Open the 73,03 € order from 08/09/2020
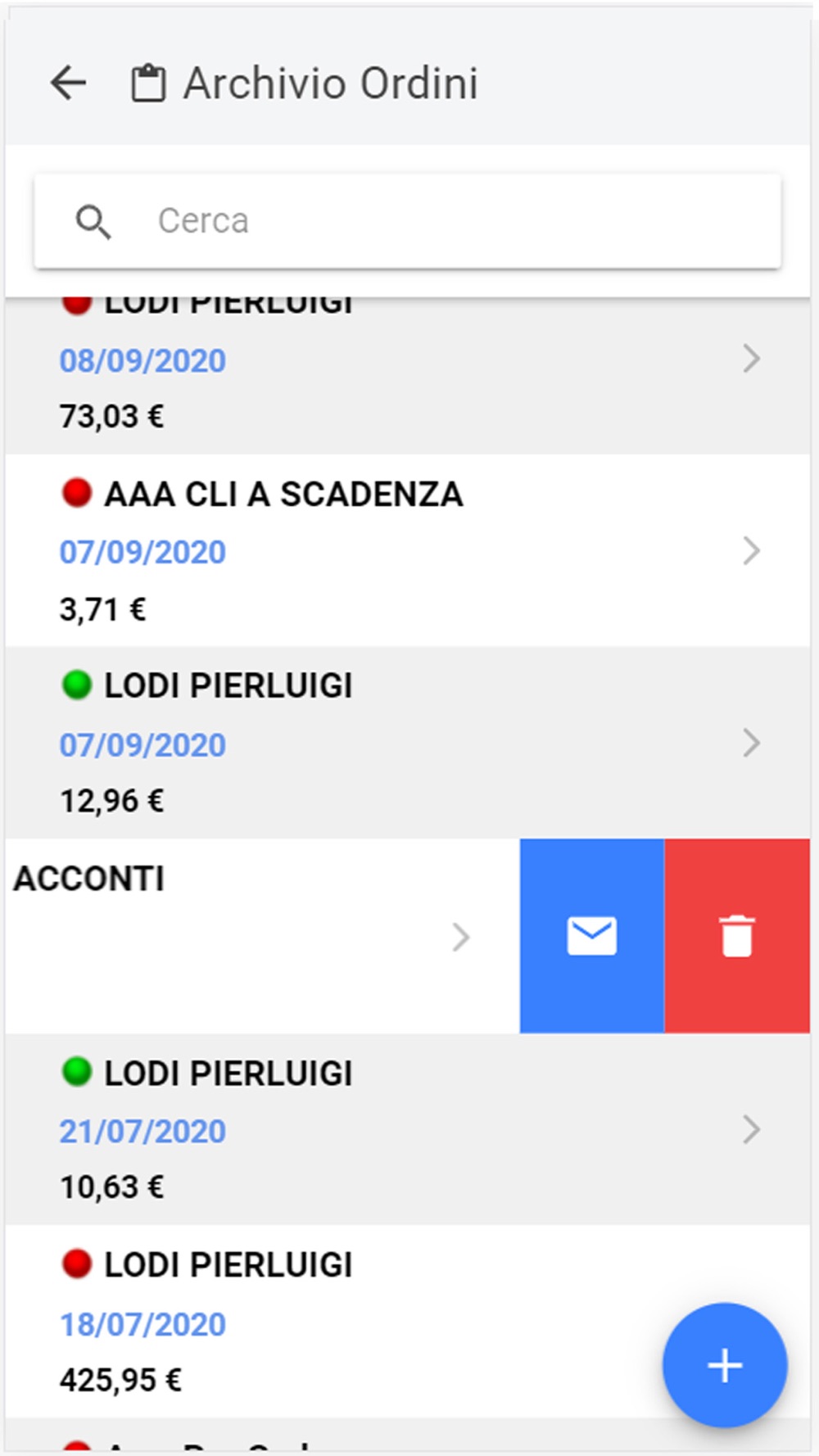The height and width of the screenshot is (1456, 819). pos(407,375)
